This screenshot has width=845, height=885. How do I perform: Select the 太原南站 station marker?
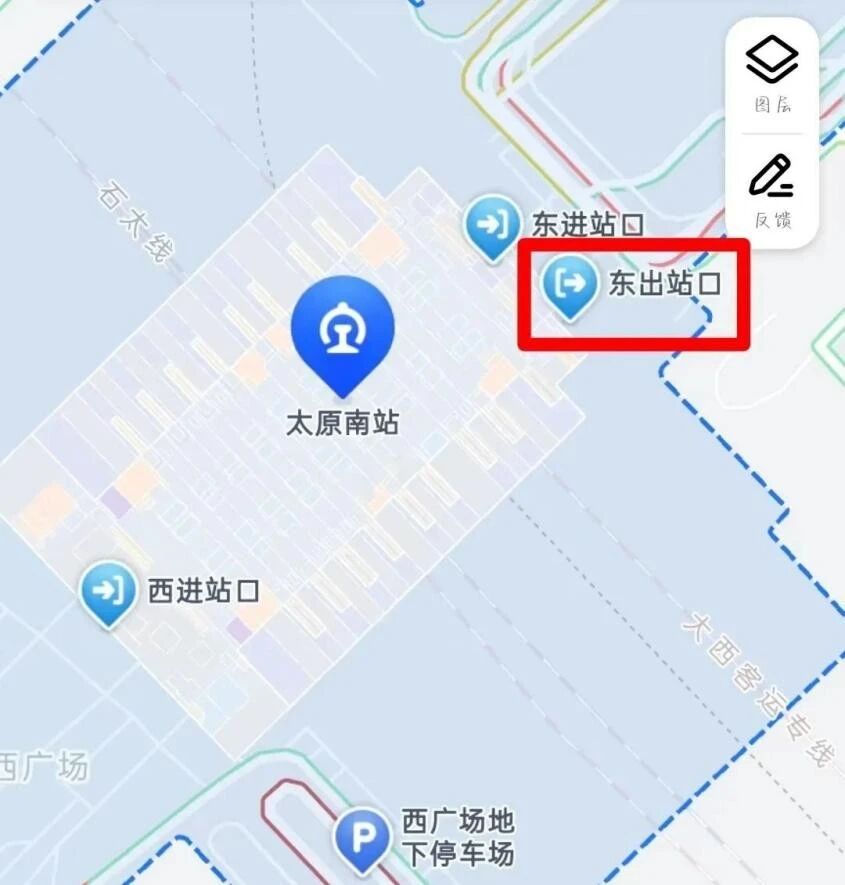(x=342, y=333)
